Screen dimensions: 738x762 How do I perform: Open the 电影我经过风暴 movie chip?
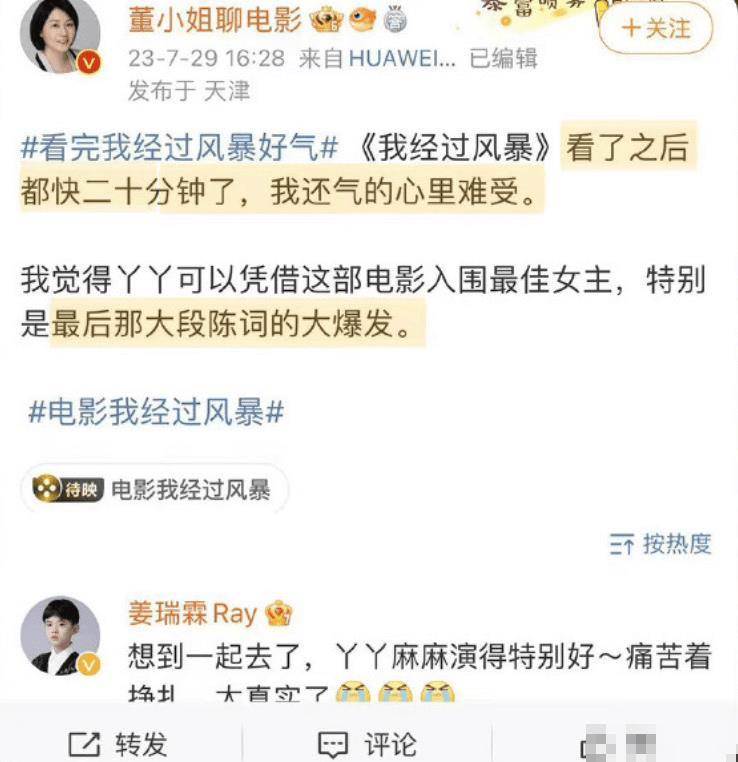pos(153,489)
